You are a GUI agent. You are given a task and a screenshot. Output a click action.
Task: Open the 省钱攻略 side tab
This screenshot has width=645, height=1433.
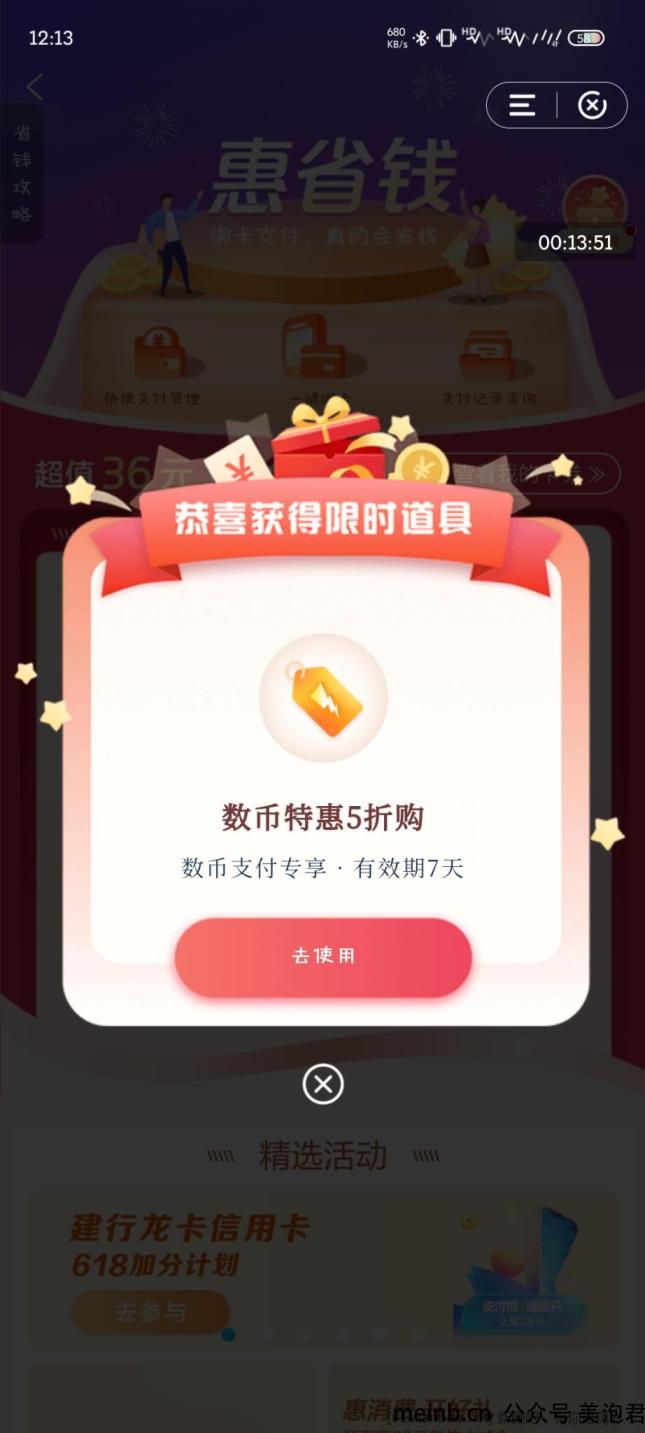click(x=21, y=172)
